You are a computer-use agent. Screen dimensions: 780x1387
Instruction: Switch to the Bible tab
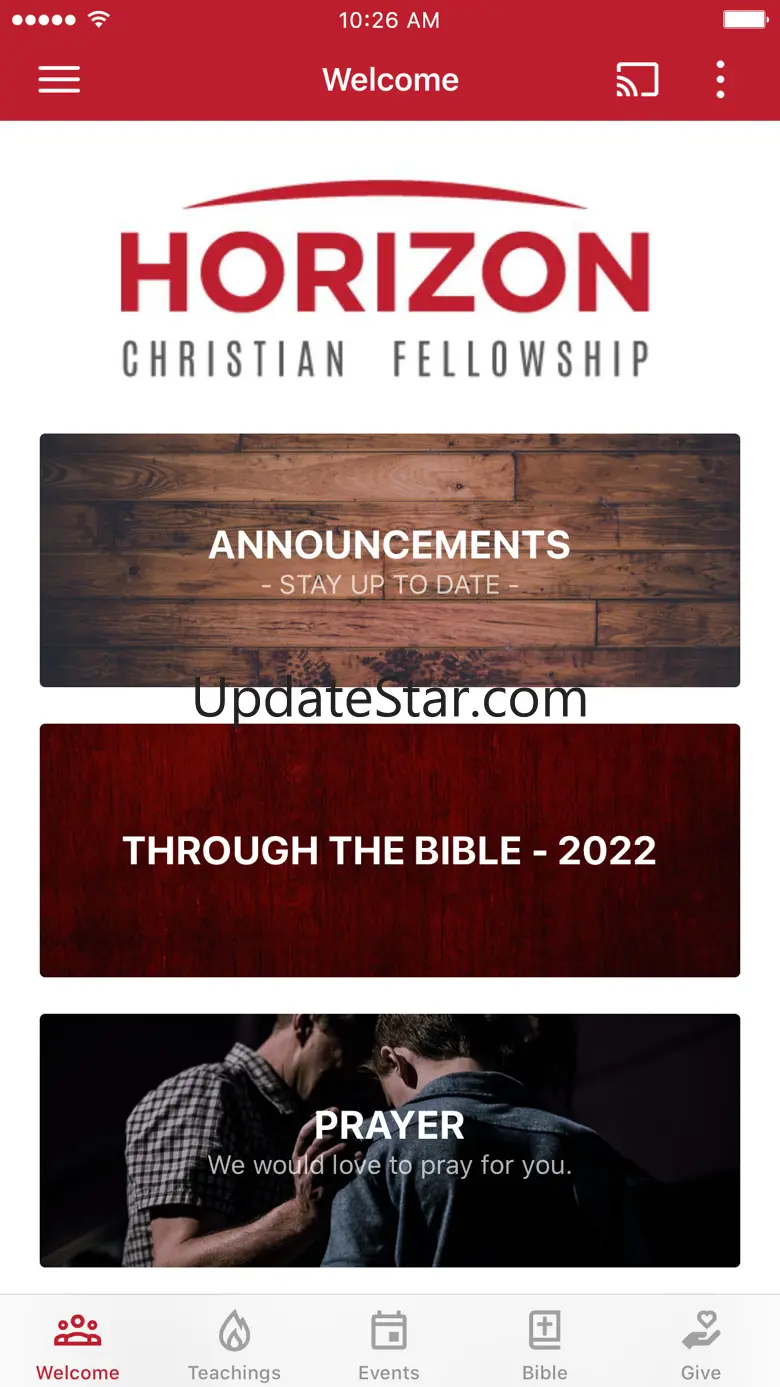545,1345
